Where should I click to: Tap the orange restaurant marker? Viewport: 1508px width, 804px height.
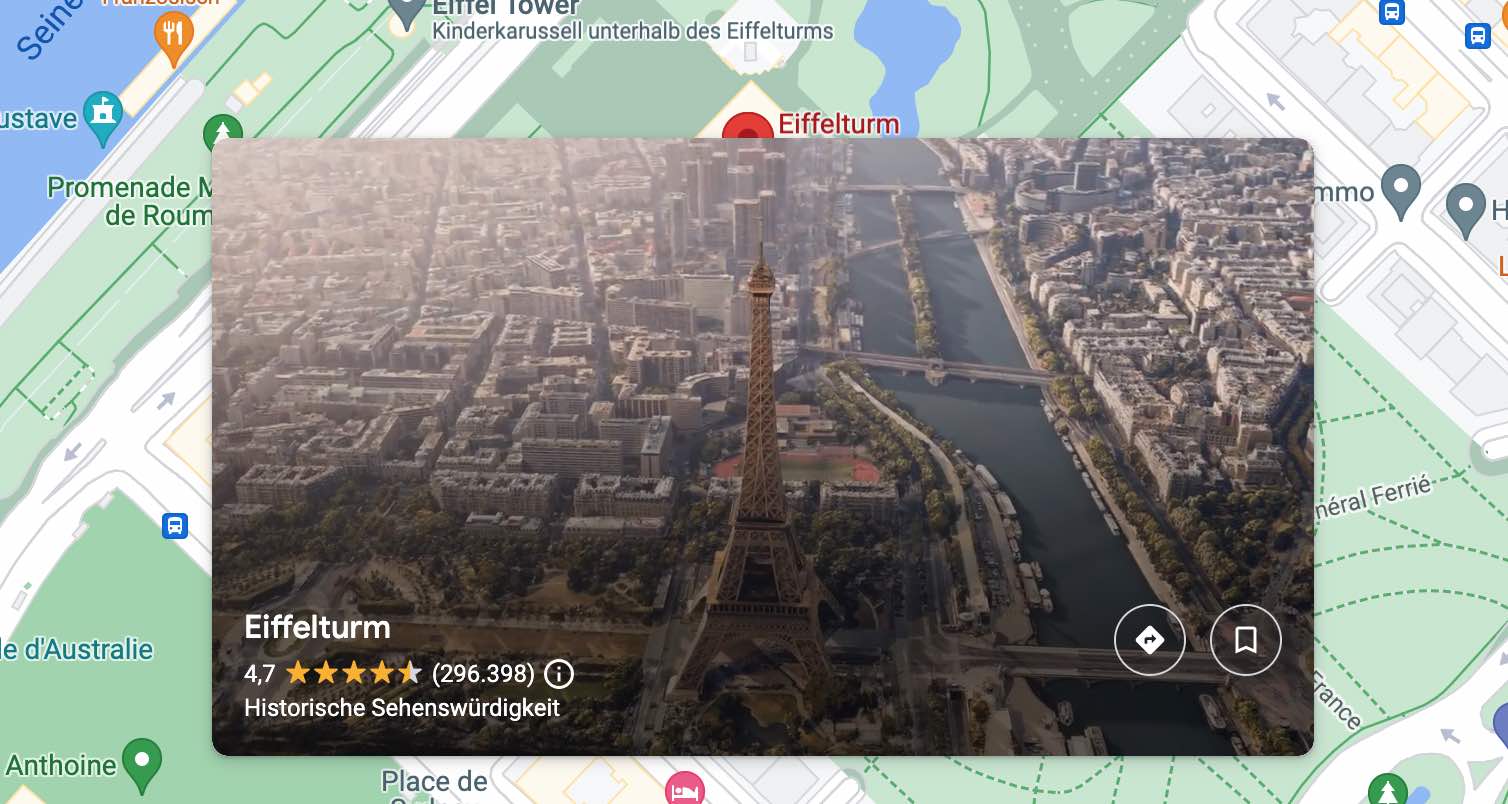coord(173,35)
